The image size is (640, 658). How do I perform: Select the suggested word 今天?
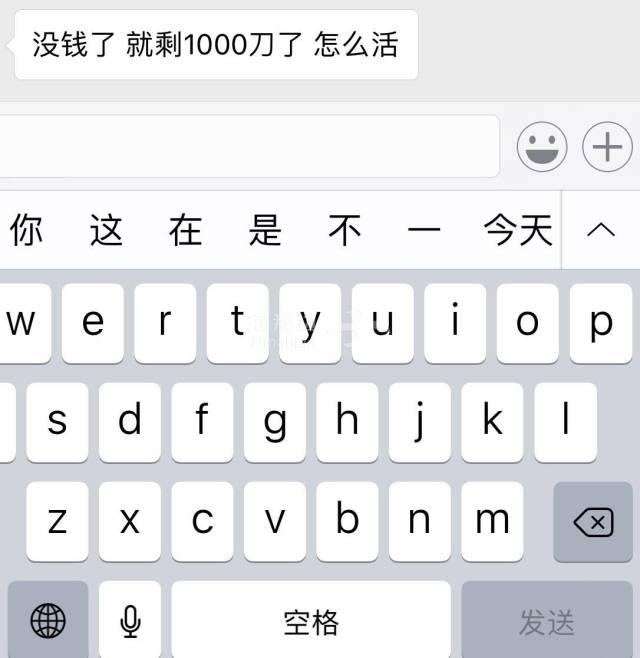(x=518, y=230)
